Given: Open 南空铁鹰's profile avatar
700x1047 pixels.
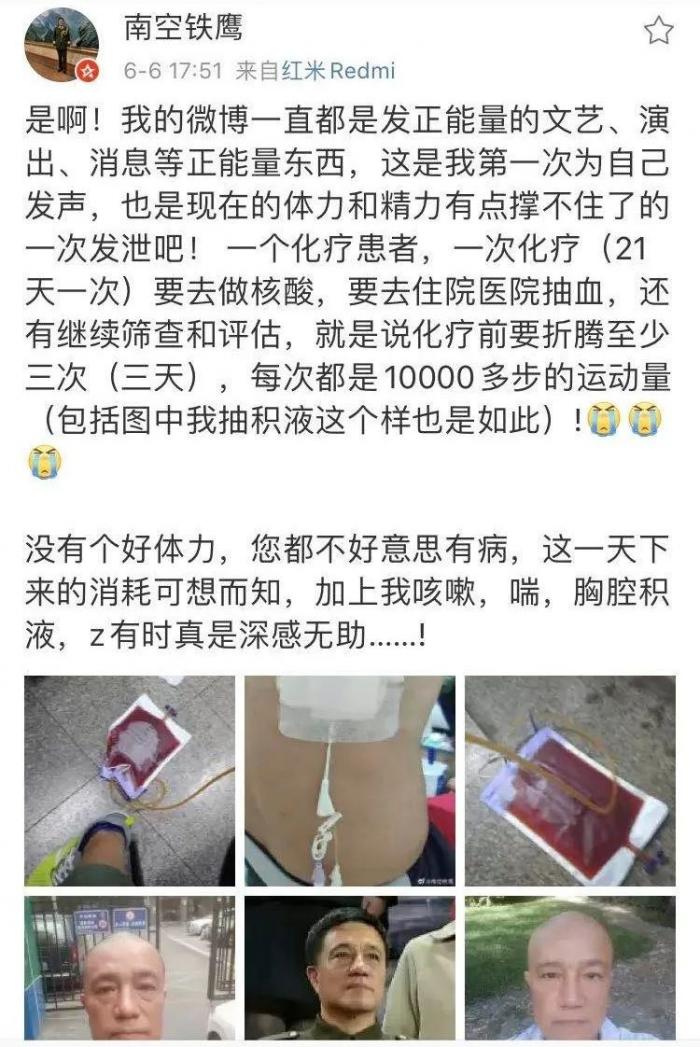Looking at the screenshot, I should [62, 42].
